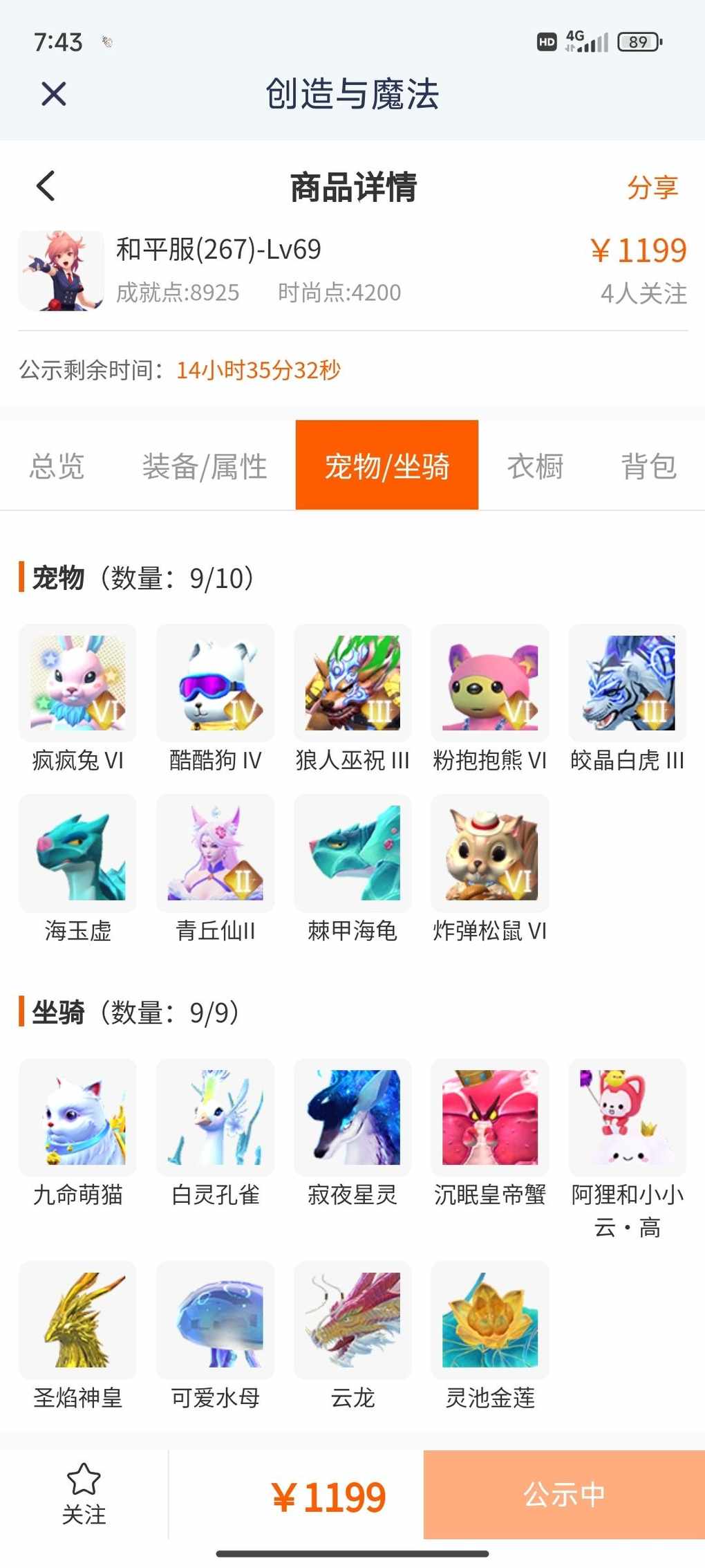The height and width of the screenshot is (1568, 705).
Task: Open mount 阿狸和小小云·高
Action: point(628,1150)
